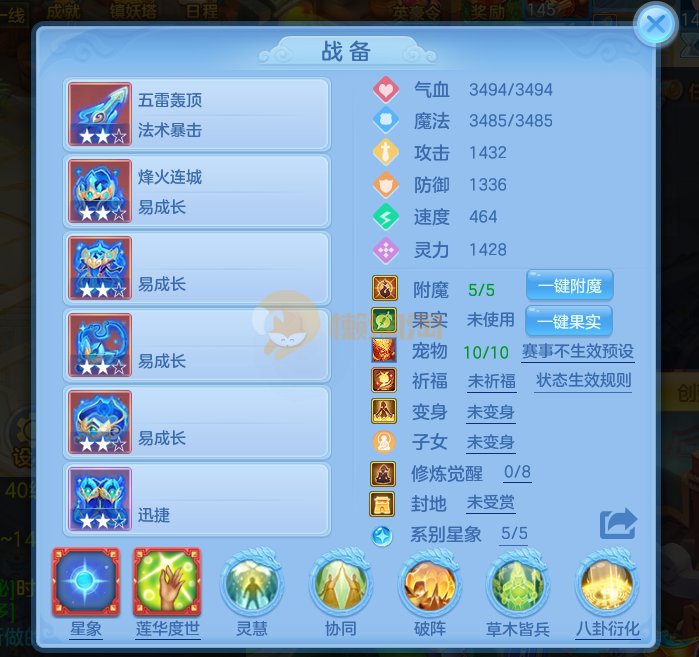Tap 未受赏 next to 封地
This screenshot has width=699, height=657.
(x=490, y=503)
